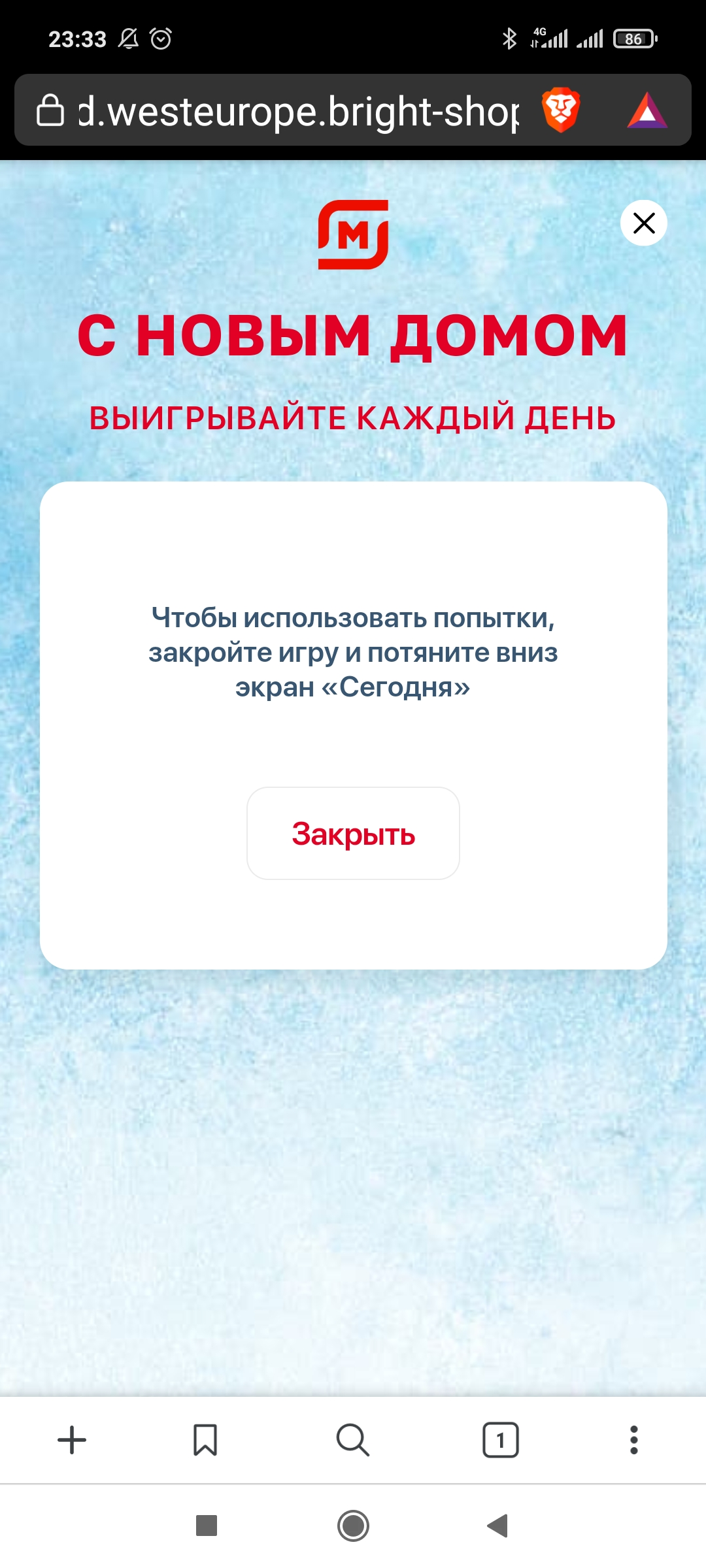Tap the Закрыть button
The height and width of the screenshot is (1568, 706).
[x=353, y=834]
